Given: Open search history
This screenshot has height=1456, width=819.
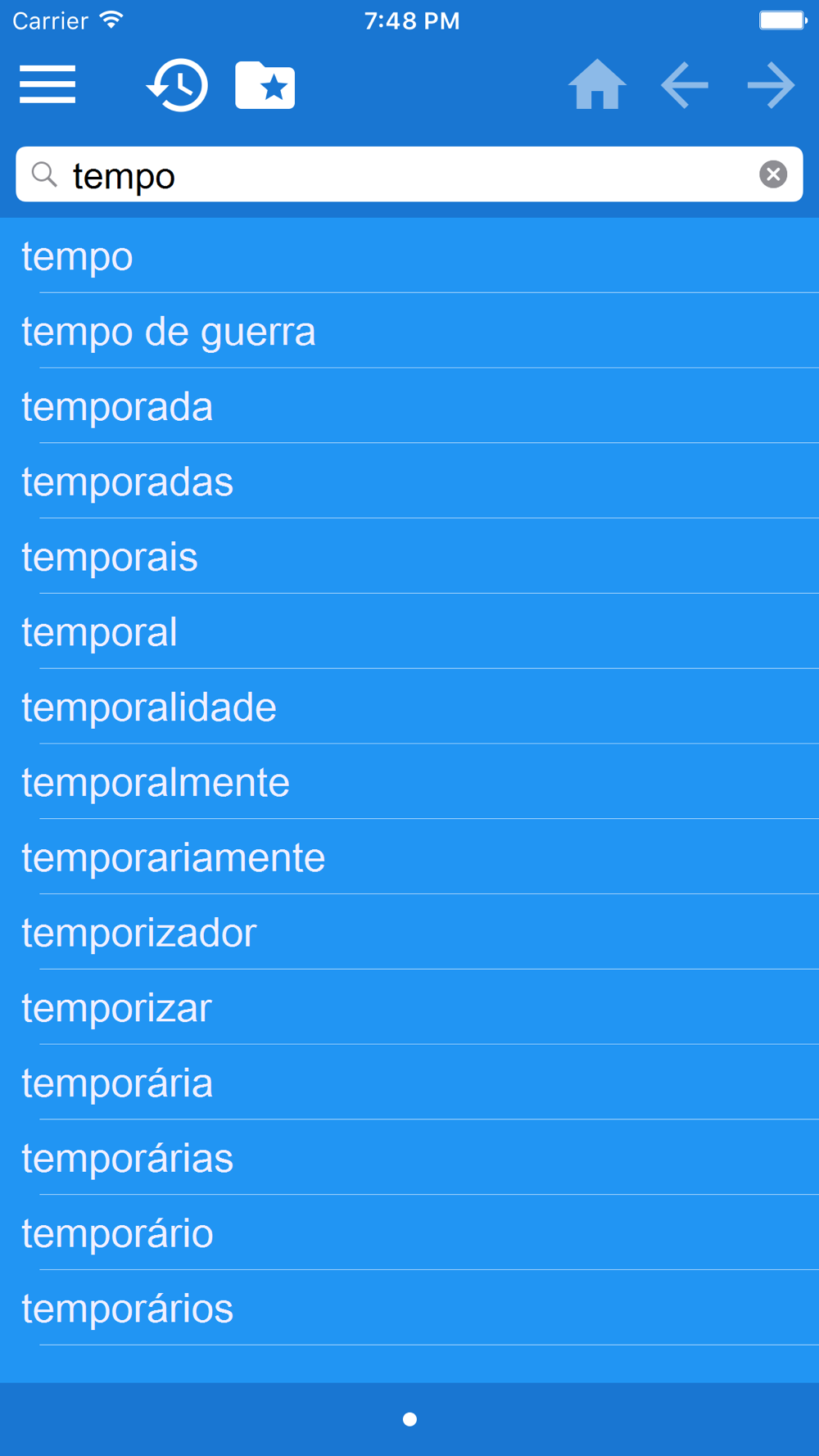Looking at the screenshot, I should (178, 85).
